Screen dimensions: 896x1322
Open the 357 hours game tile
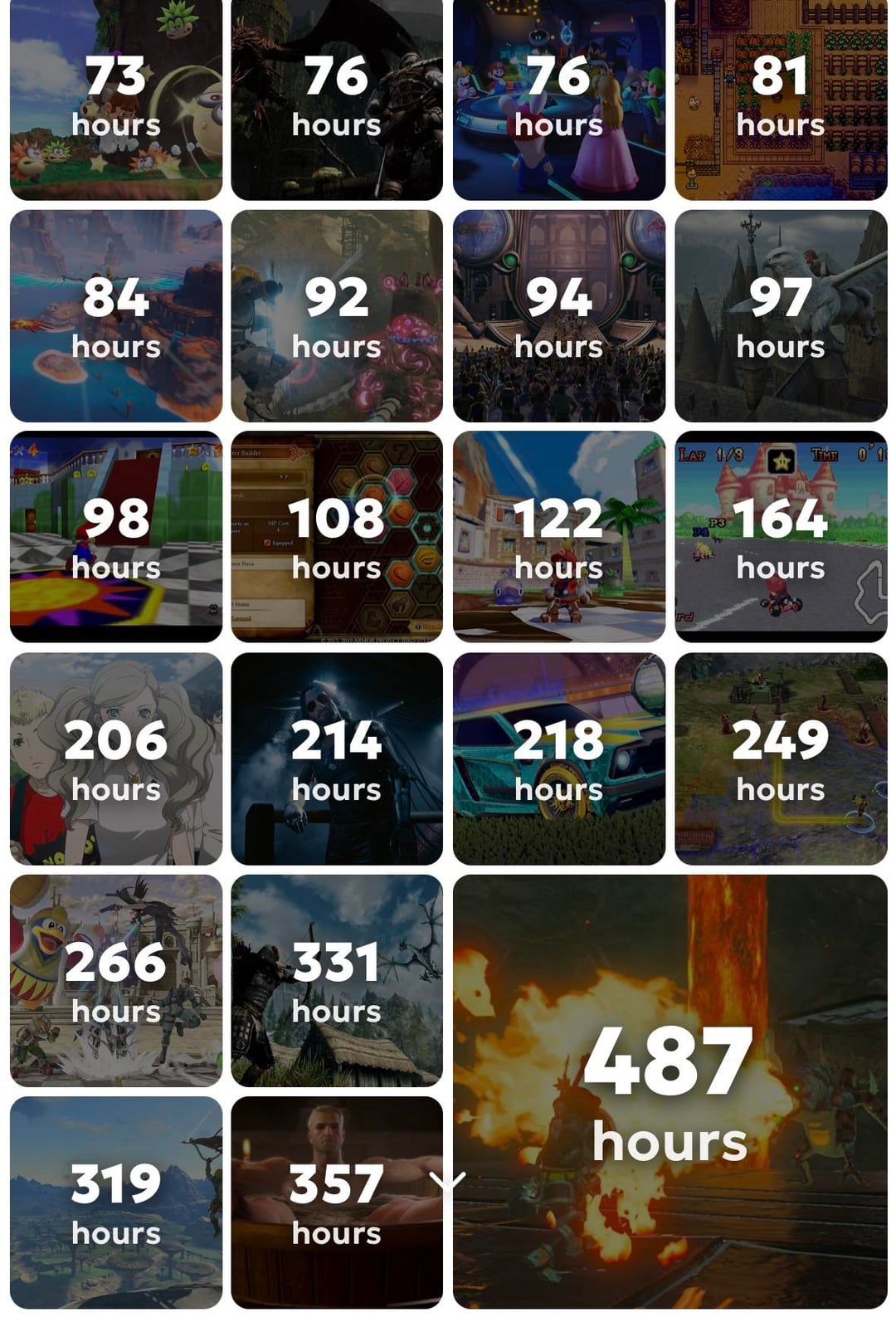337,1201
